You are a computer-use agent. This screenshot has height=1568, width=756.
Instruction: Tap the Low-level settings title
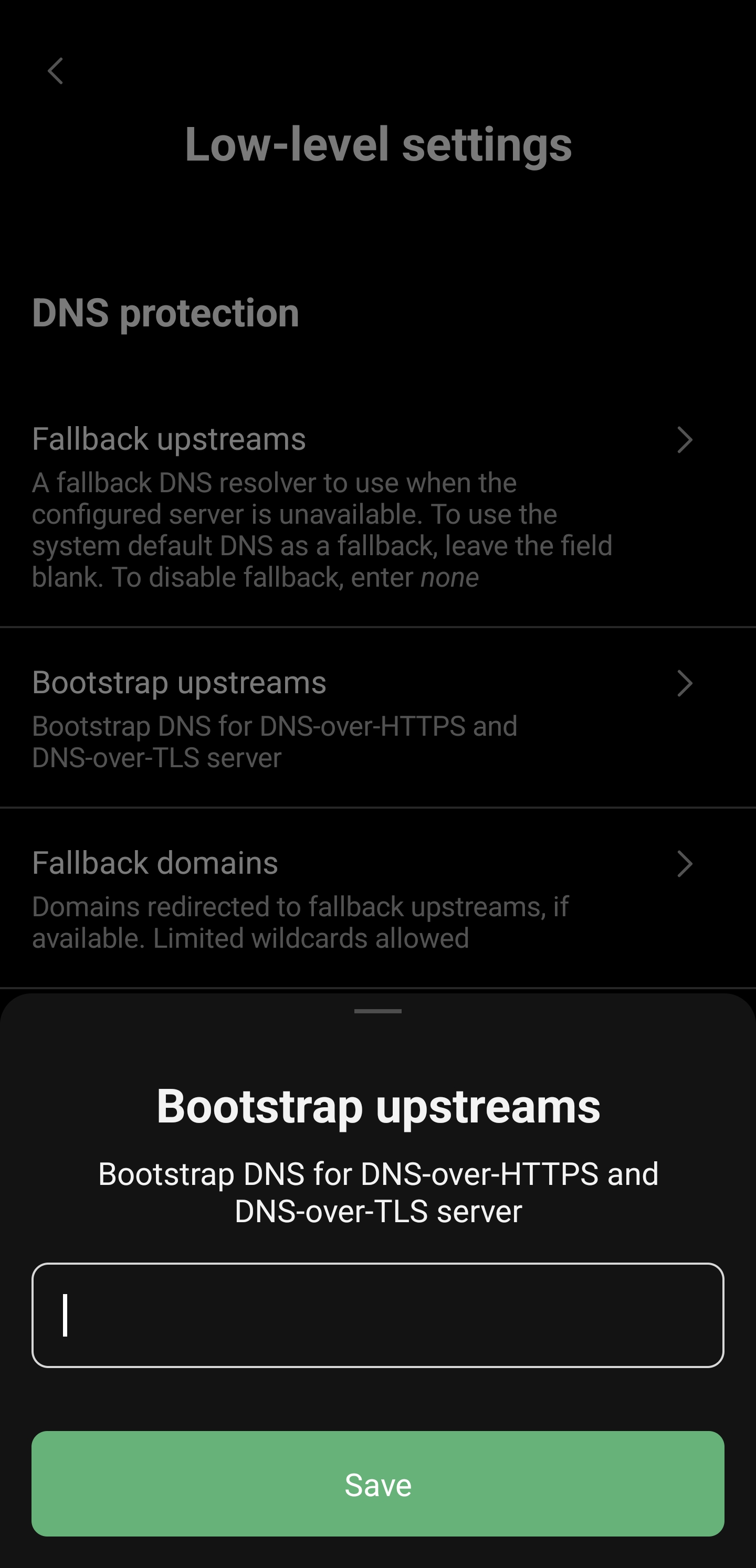[377, 145]
